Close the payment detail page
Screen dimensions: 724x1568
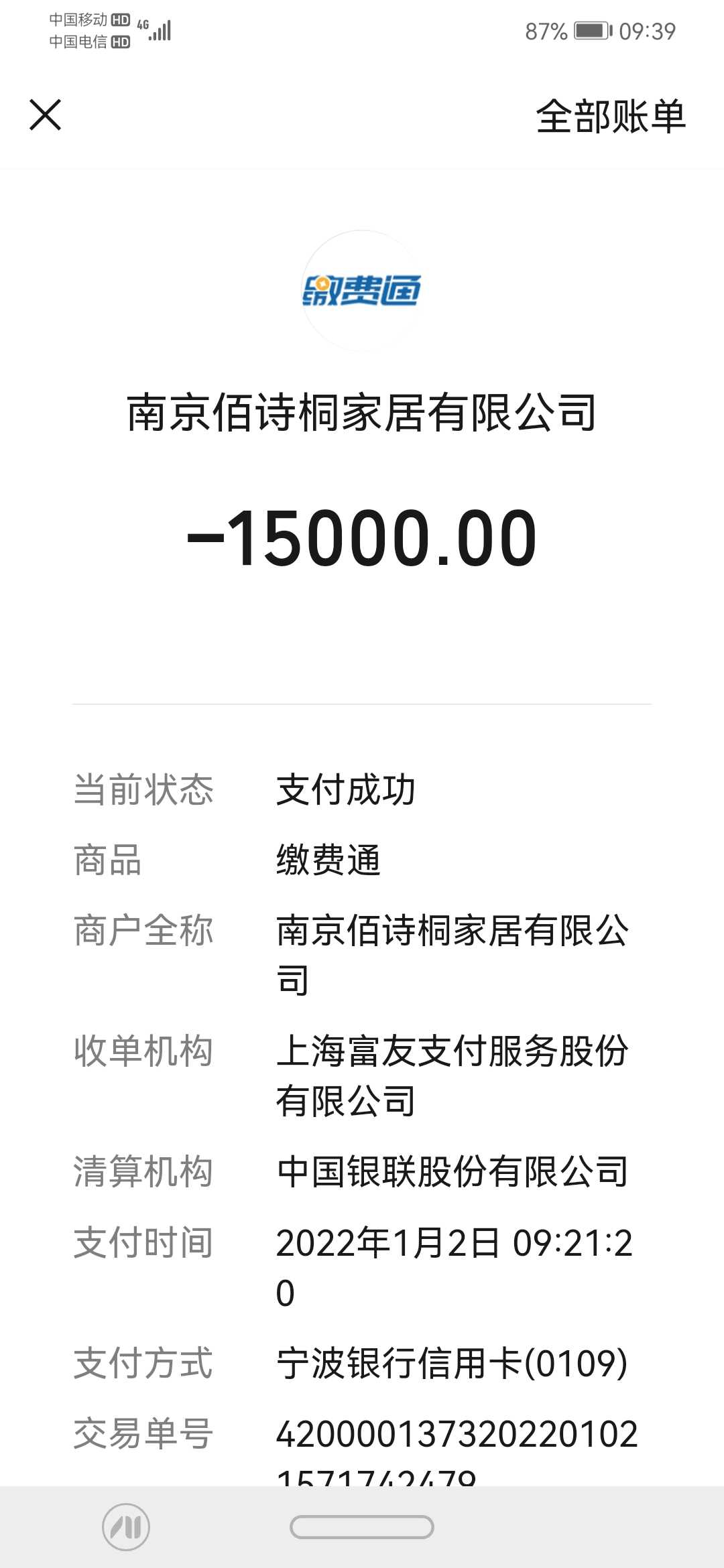point(46,115)
